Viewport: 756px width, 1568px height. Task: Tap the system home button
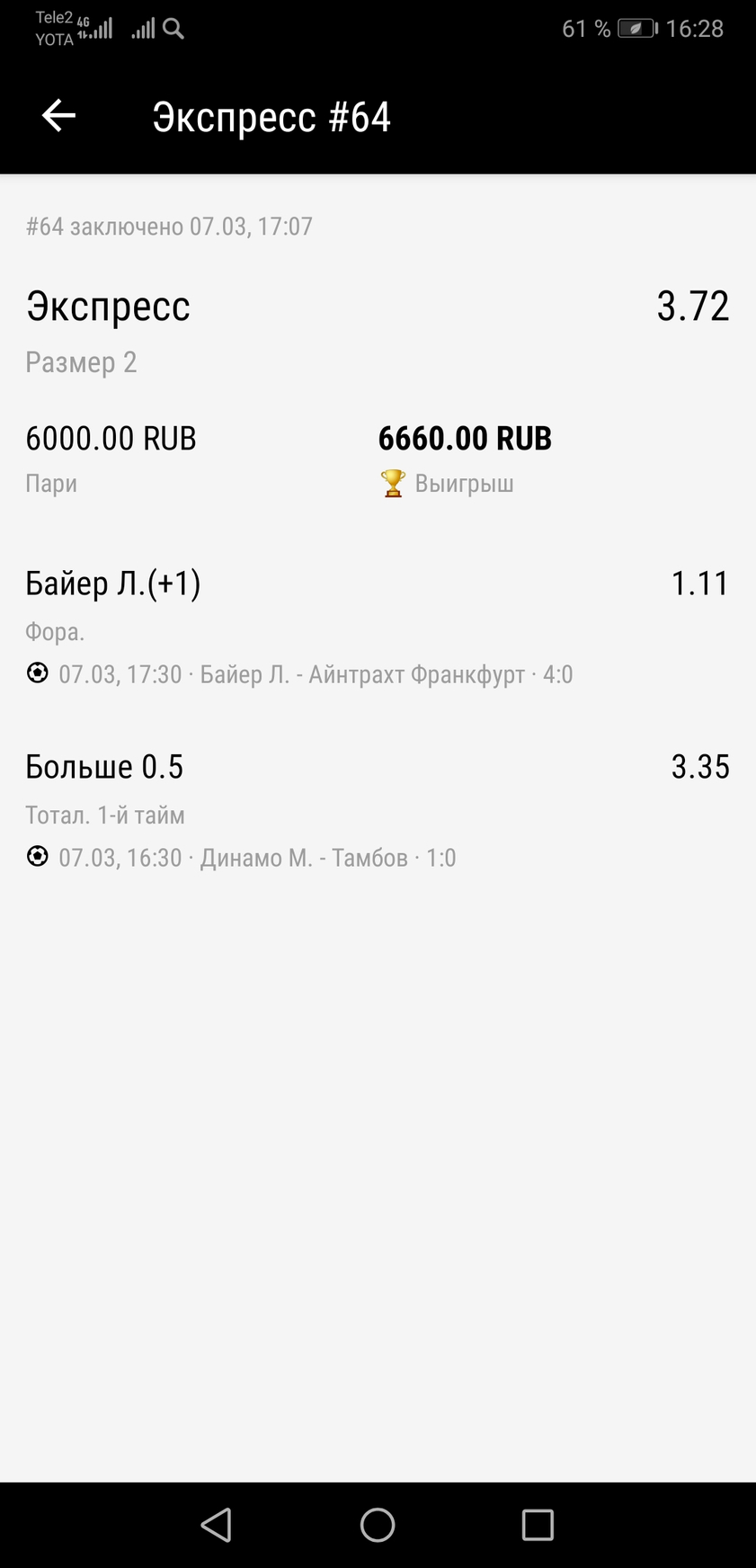coord(378,1525)
